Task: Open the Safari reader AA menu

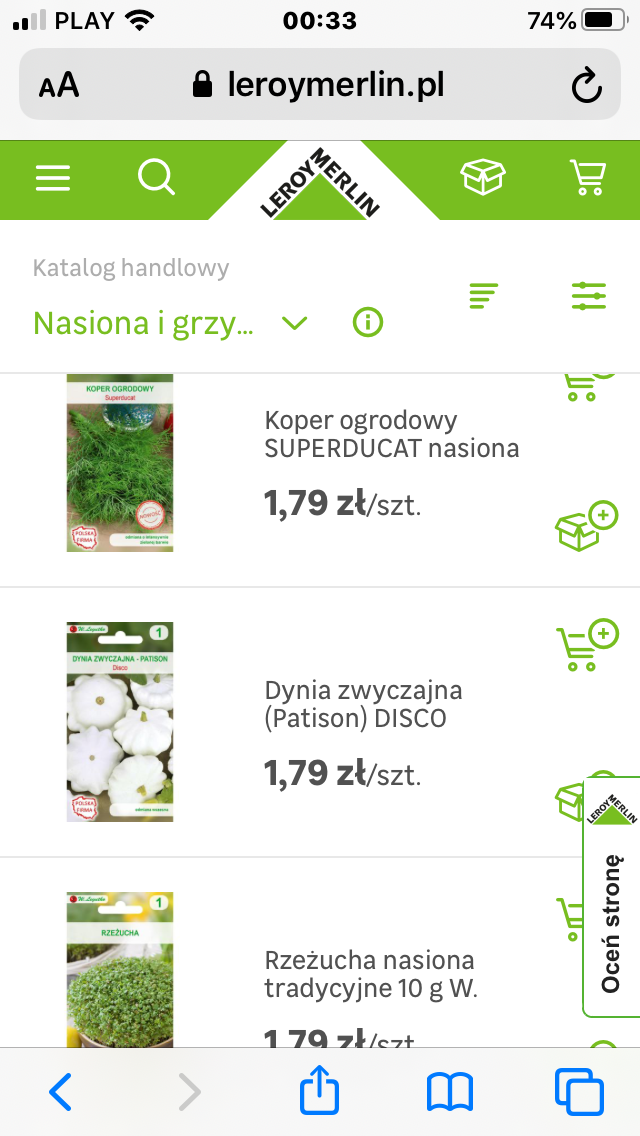Action: [59, 85]
